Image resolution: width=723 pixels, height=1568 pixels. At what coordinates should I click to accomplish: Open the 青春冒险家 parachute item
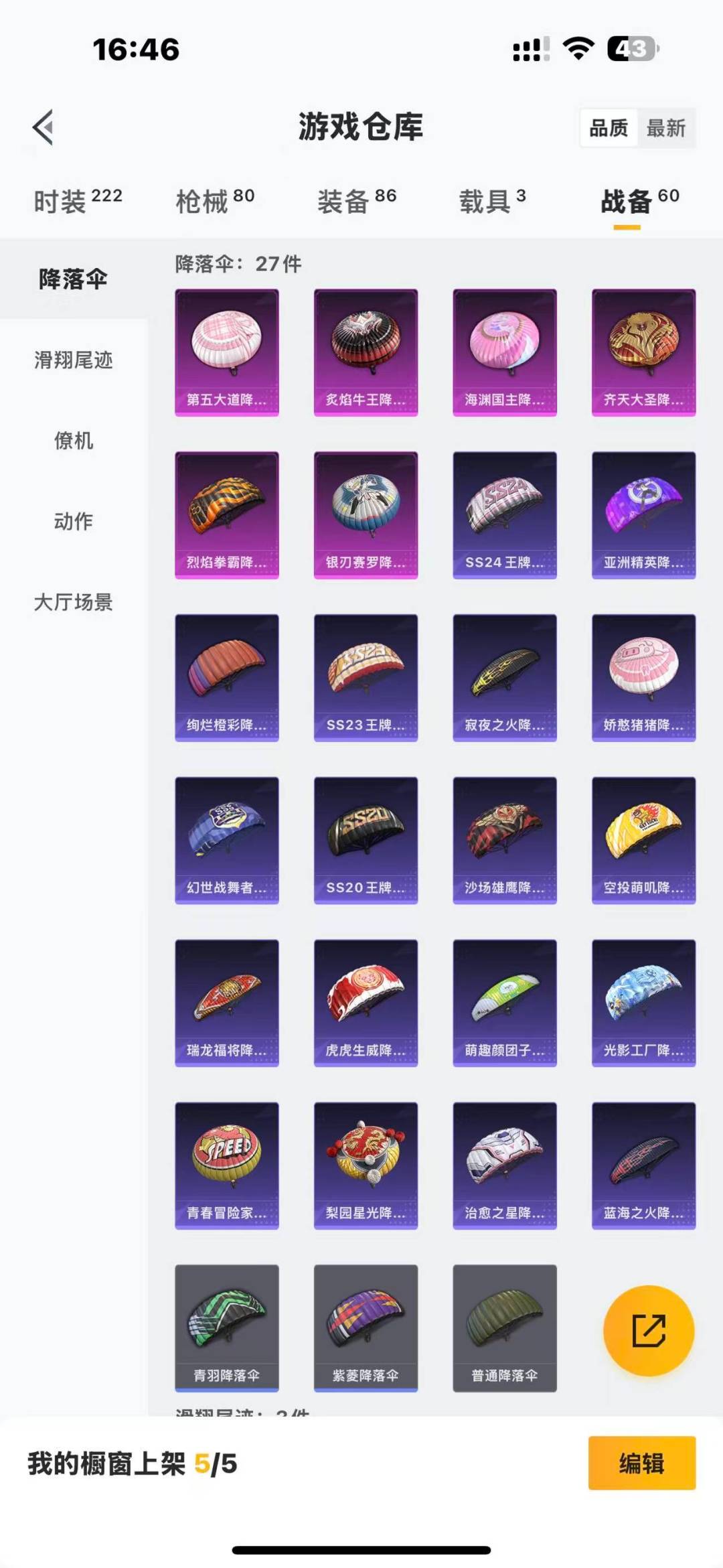click(227, 1165)
